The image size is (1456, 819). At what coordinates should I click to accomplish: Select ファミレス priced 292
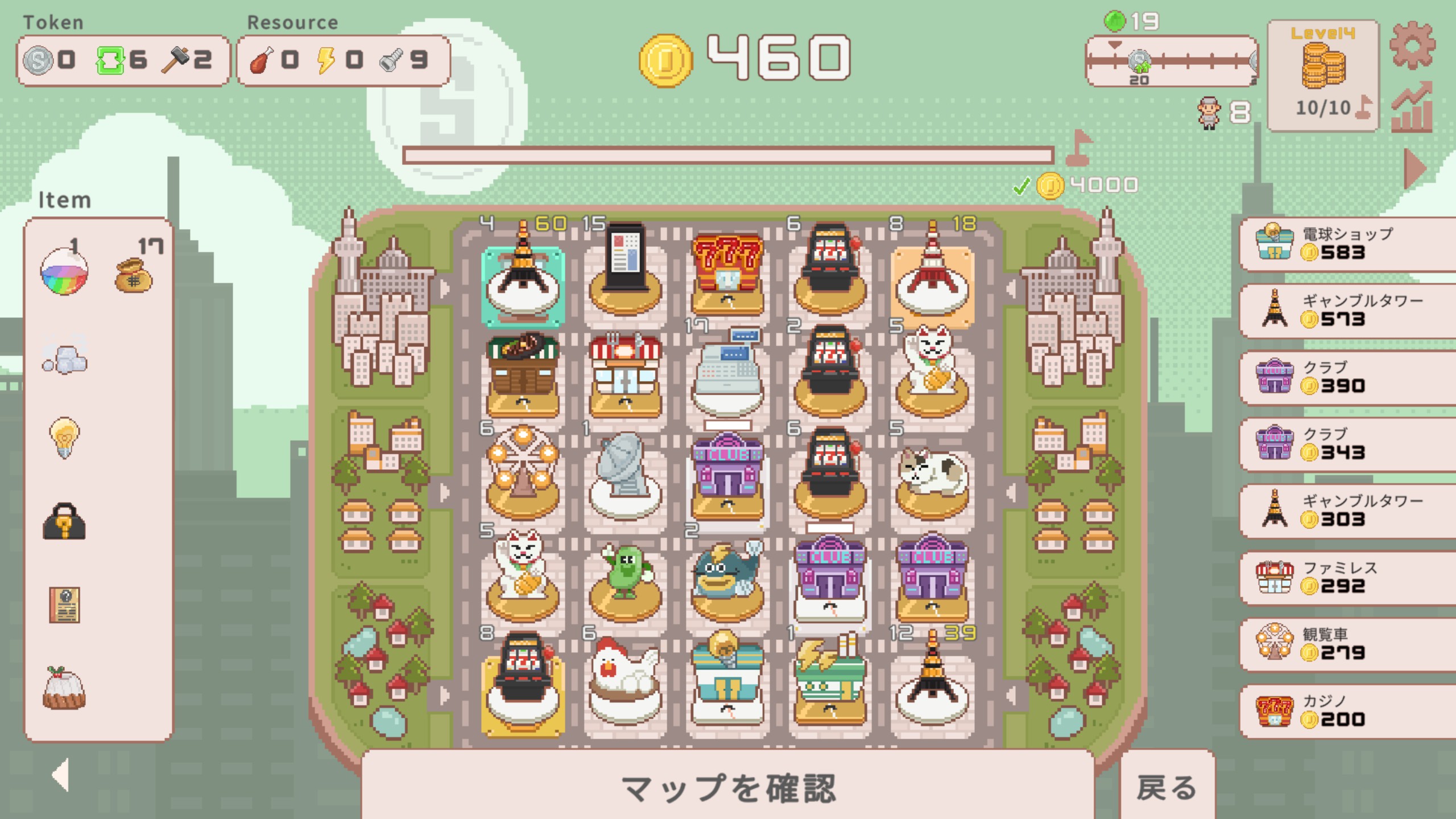click(x=1348, y=577)
